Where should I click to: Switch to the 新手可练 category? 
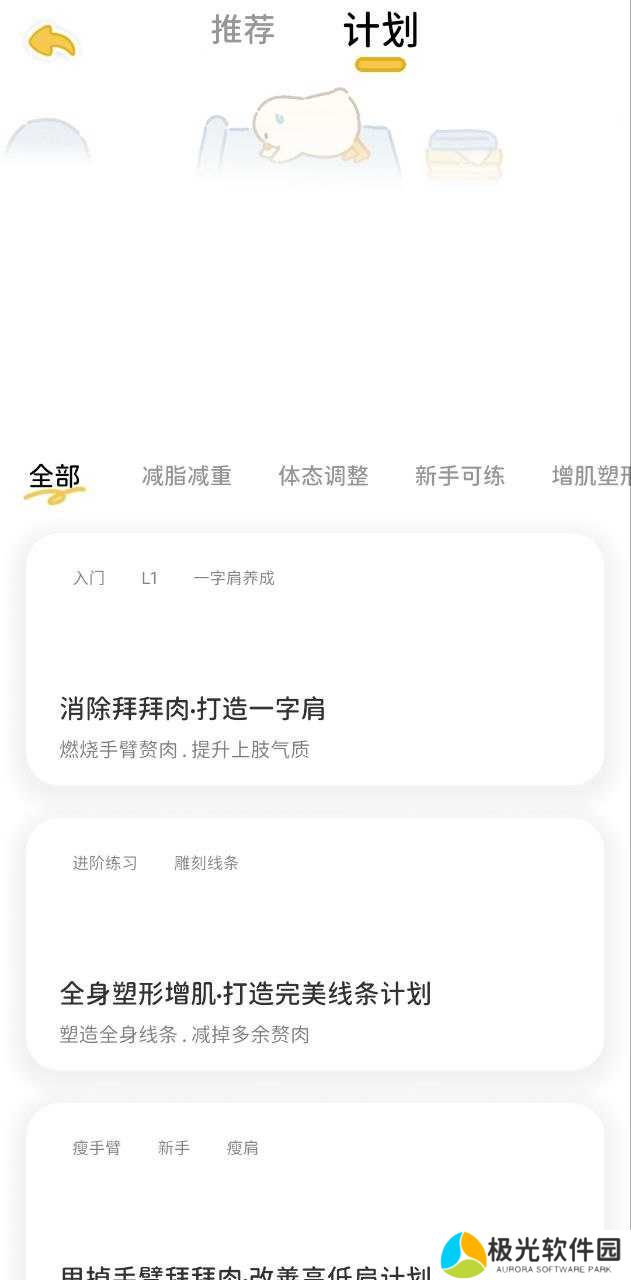pos(460,477)
